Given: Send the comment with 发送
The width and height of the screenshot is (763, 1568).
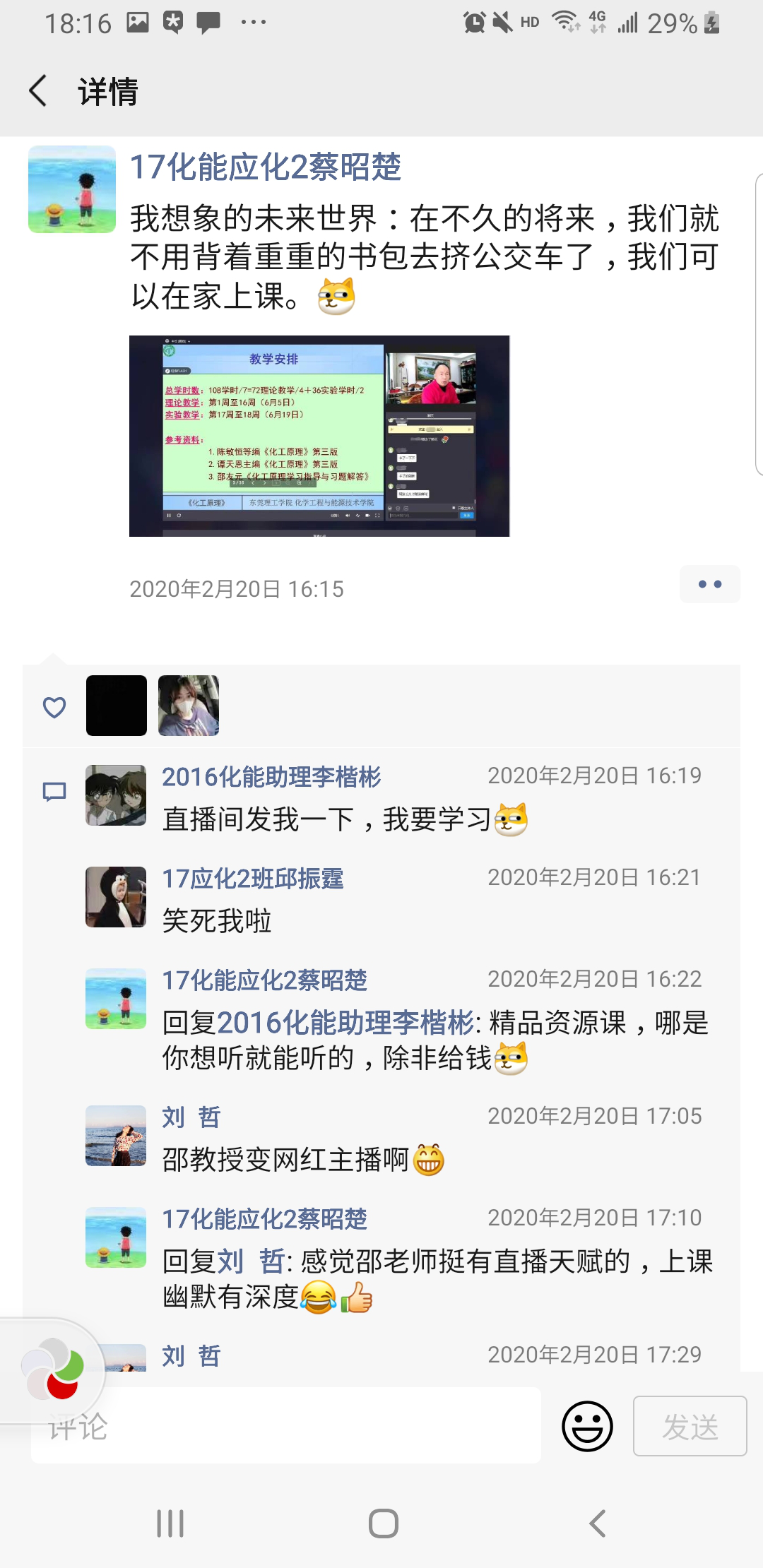Looking at the screenshot, I should coord(690,1426).
